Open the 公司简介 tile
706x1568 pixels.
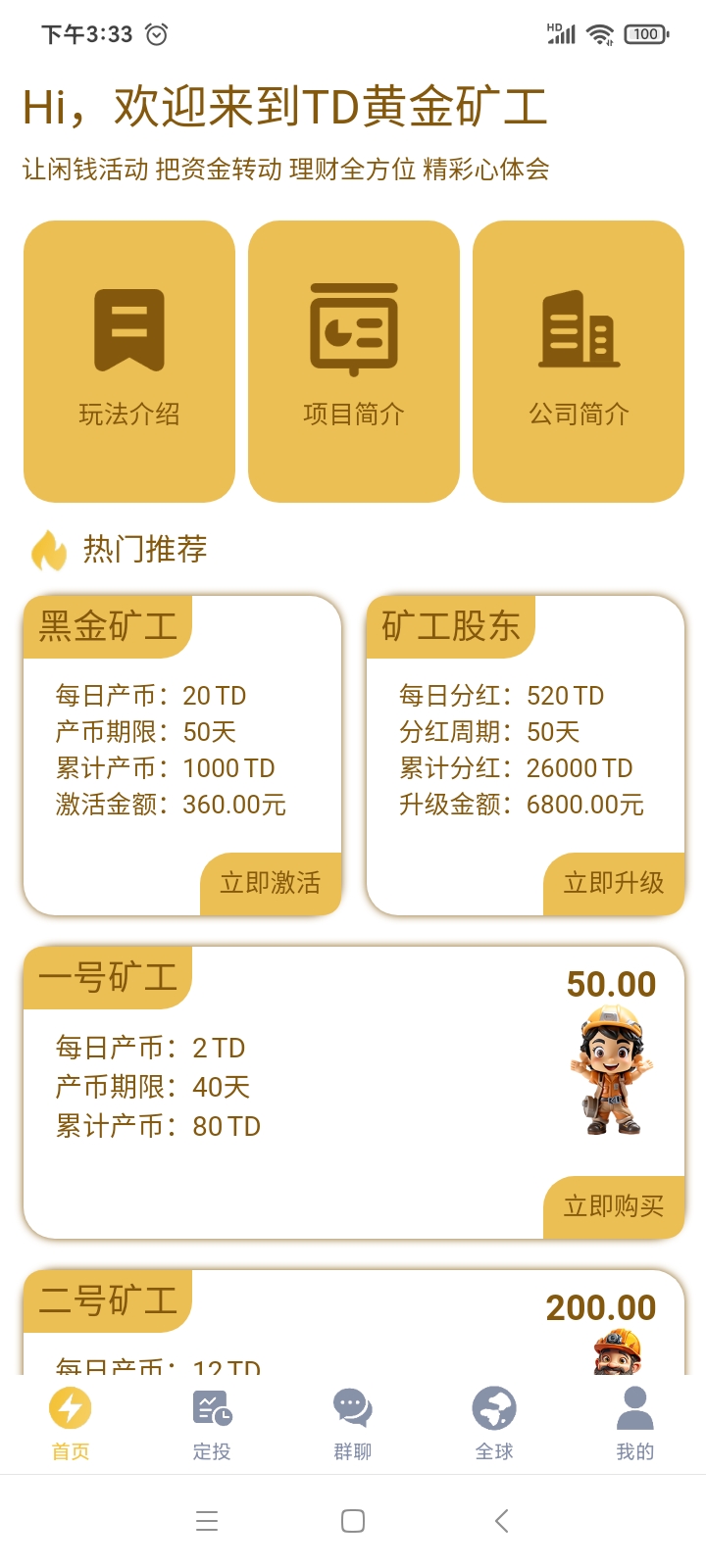click(579, 361)
